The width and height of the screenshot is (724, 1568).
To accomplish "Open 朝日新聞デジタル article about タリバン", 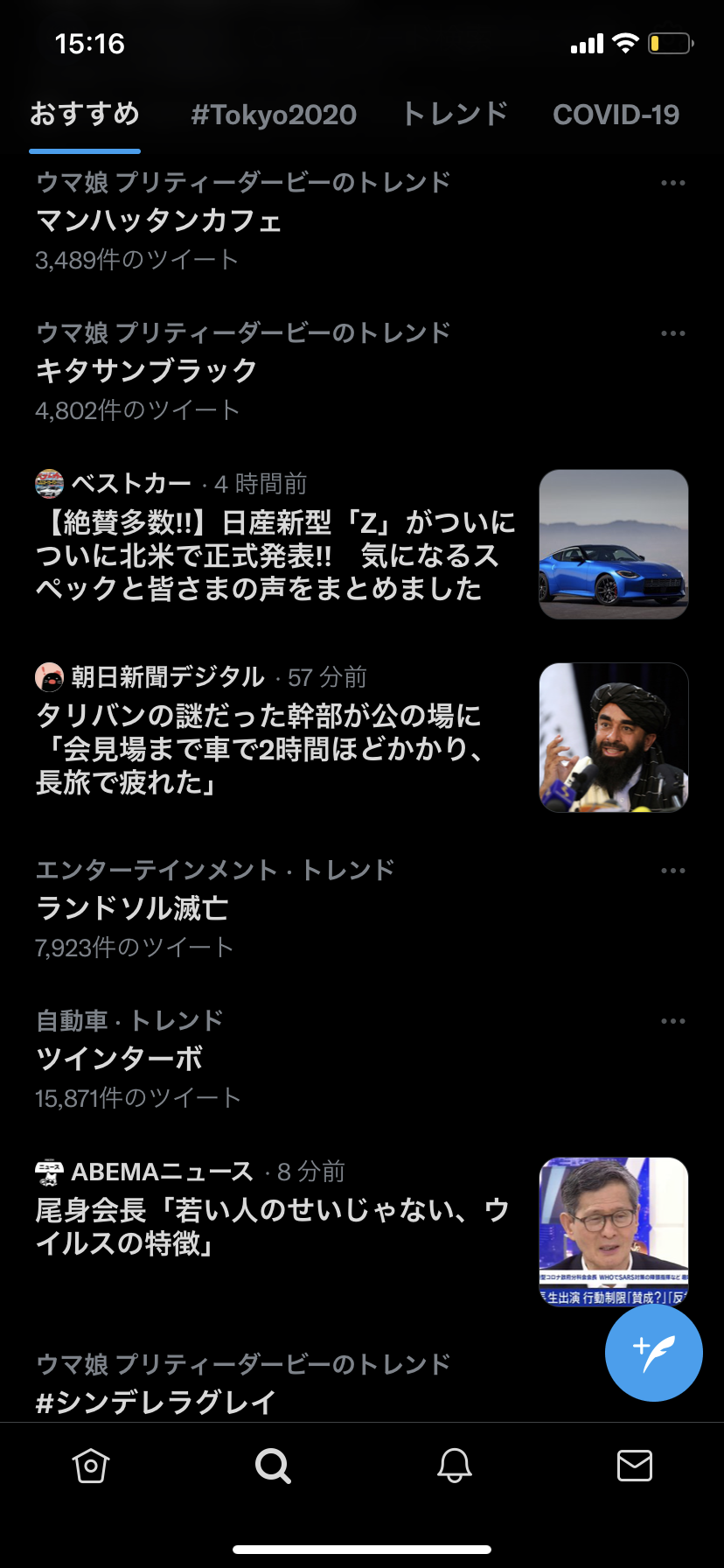I will pos(362,738).
